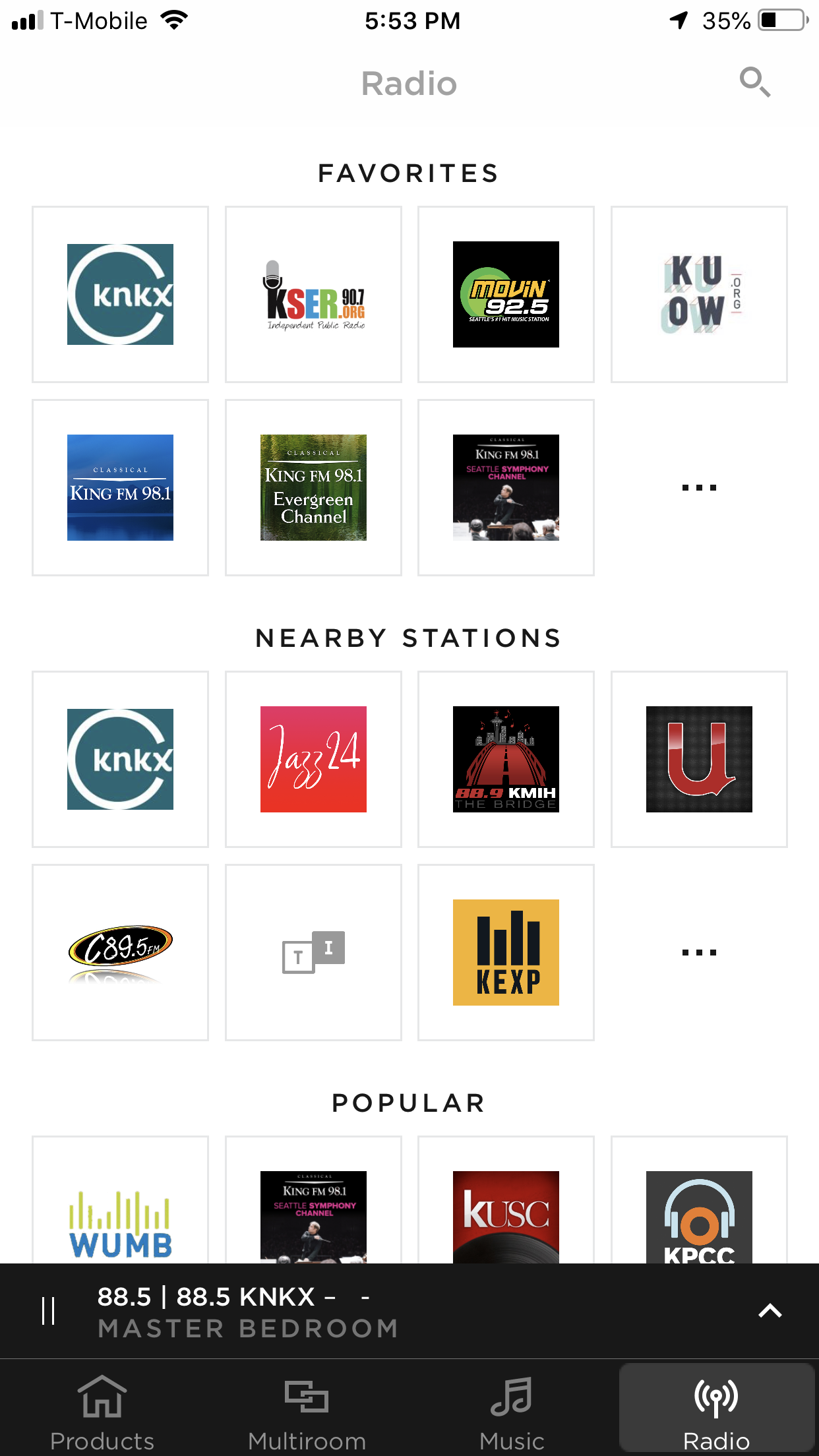819x1456 pixels.
Task: Play Jazz24 from Nearby Stations
Action: 313,759
